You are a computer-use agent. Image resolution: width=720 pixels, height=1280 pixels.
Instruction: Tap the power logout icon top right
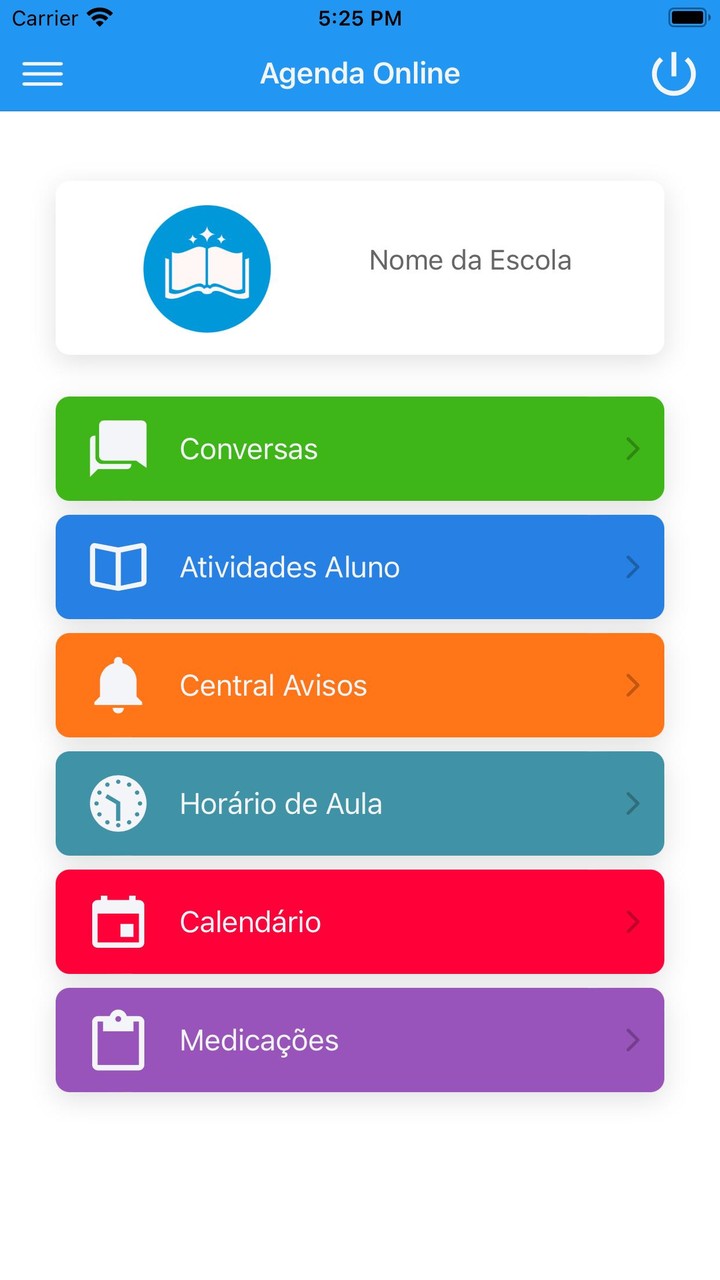(674, 73)
